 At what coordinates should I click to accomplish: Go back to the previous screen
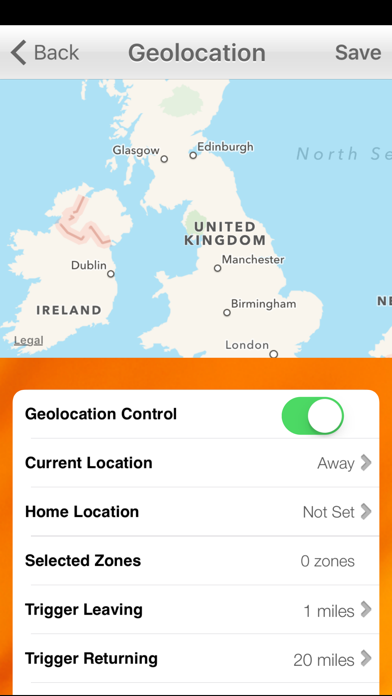[45, 53]
